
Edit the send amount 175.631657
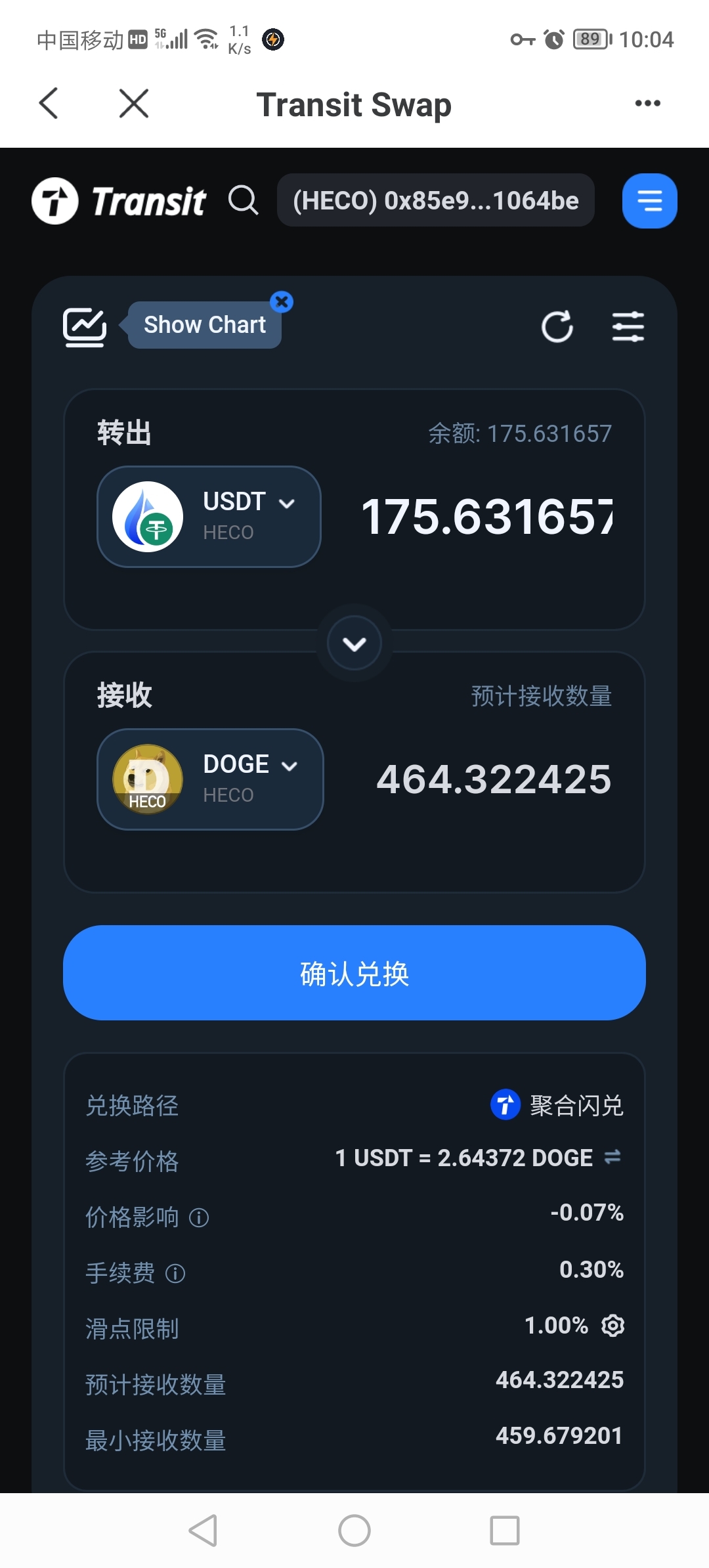coord(486,517)
